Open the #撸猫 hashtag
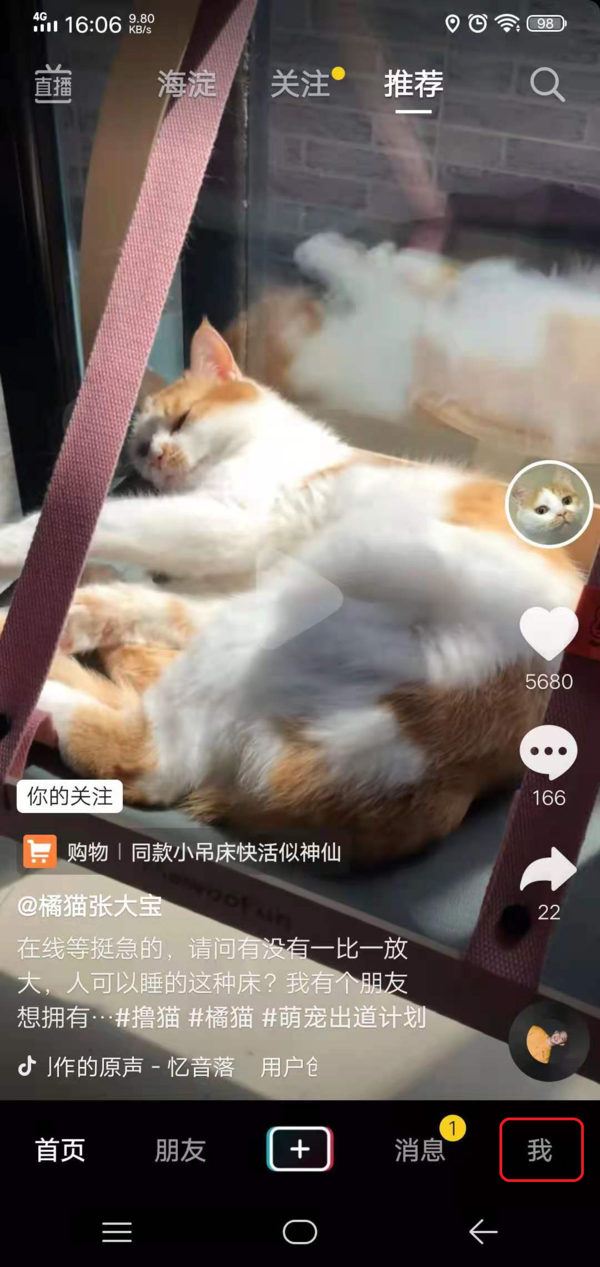Screen dimensions: 600x1267 [x=147, y=1018]
